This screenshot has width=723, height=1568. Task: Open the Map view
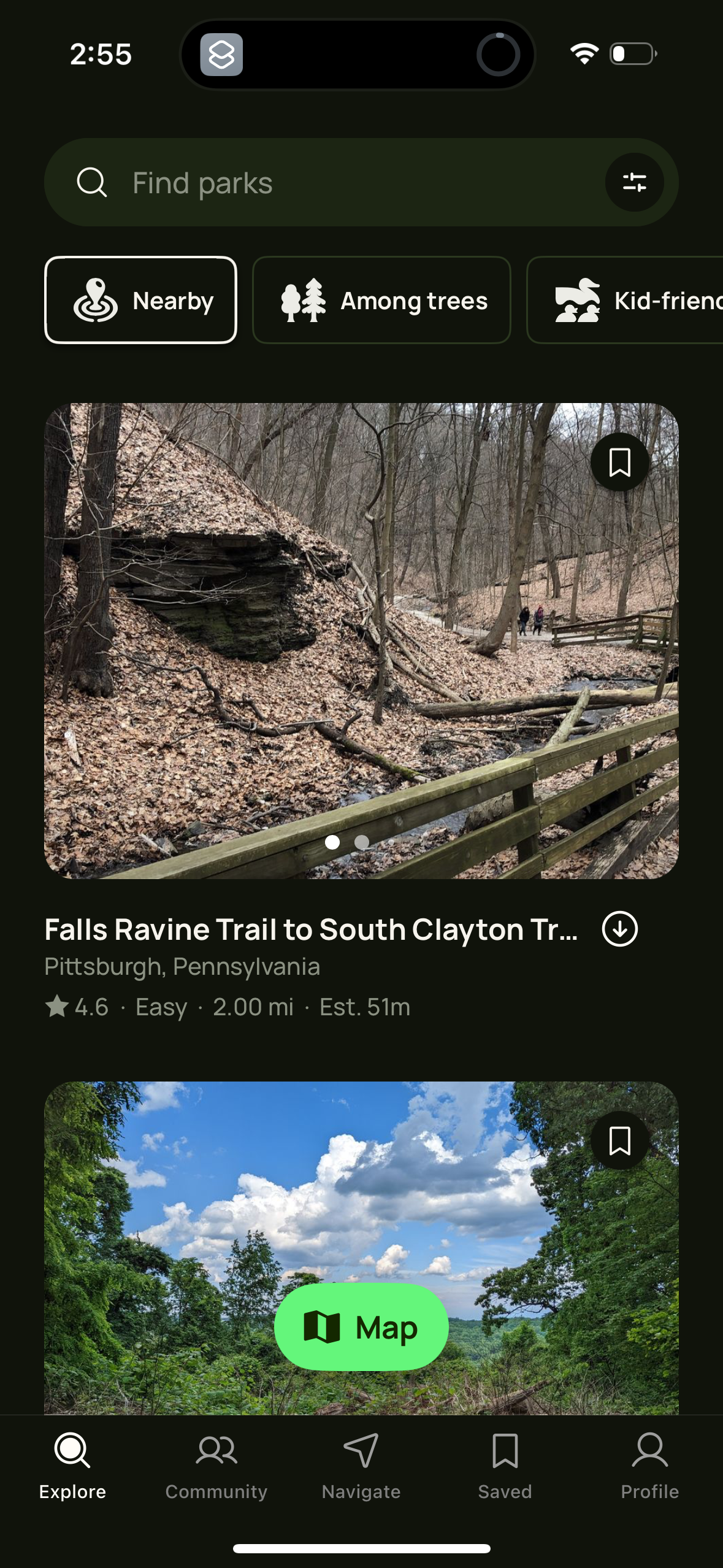pyautogui.click(x=361, y=1328)
